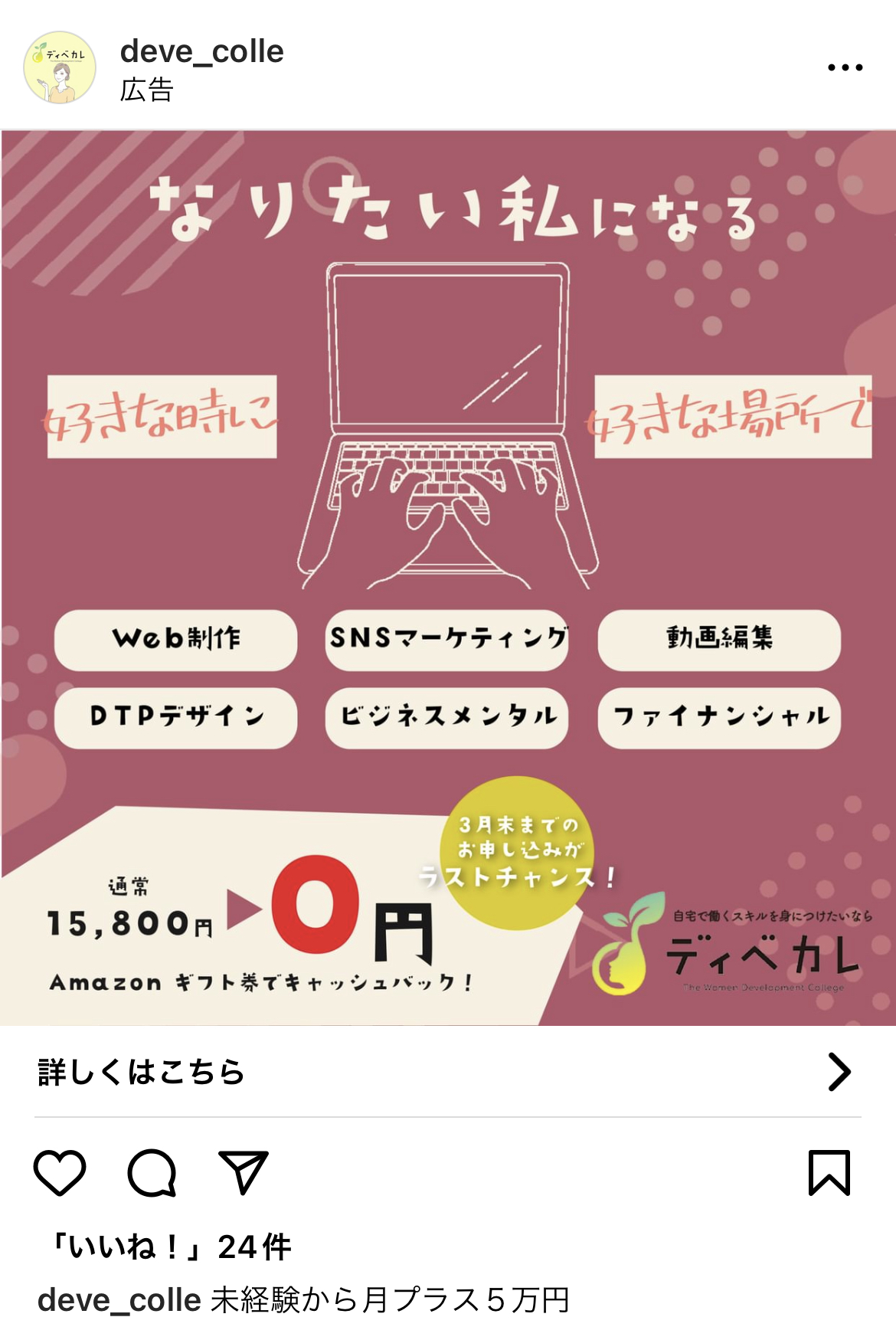Open the three-dot overflow menu
This screenshot has width=896, height=1340.
[x=845, y=67]
